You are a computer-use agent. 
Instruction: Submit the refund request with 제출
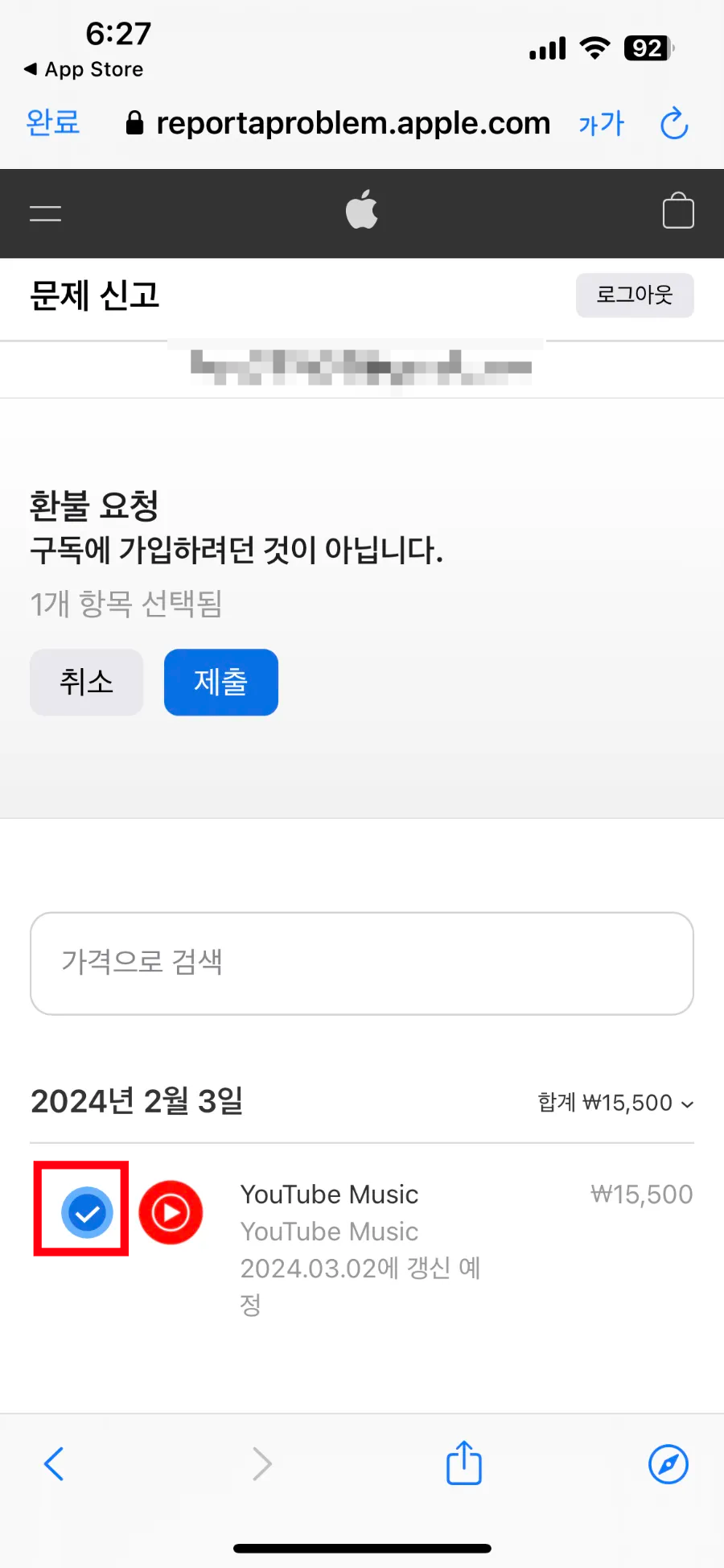[x=221, y=683]
